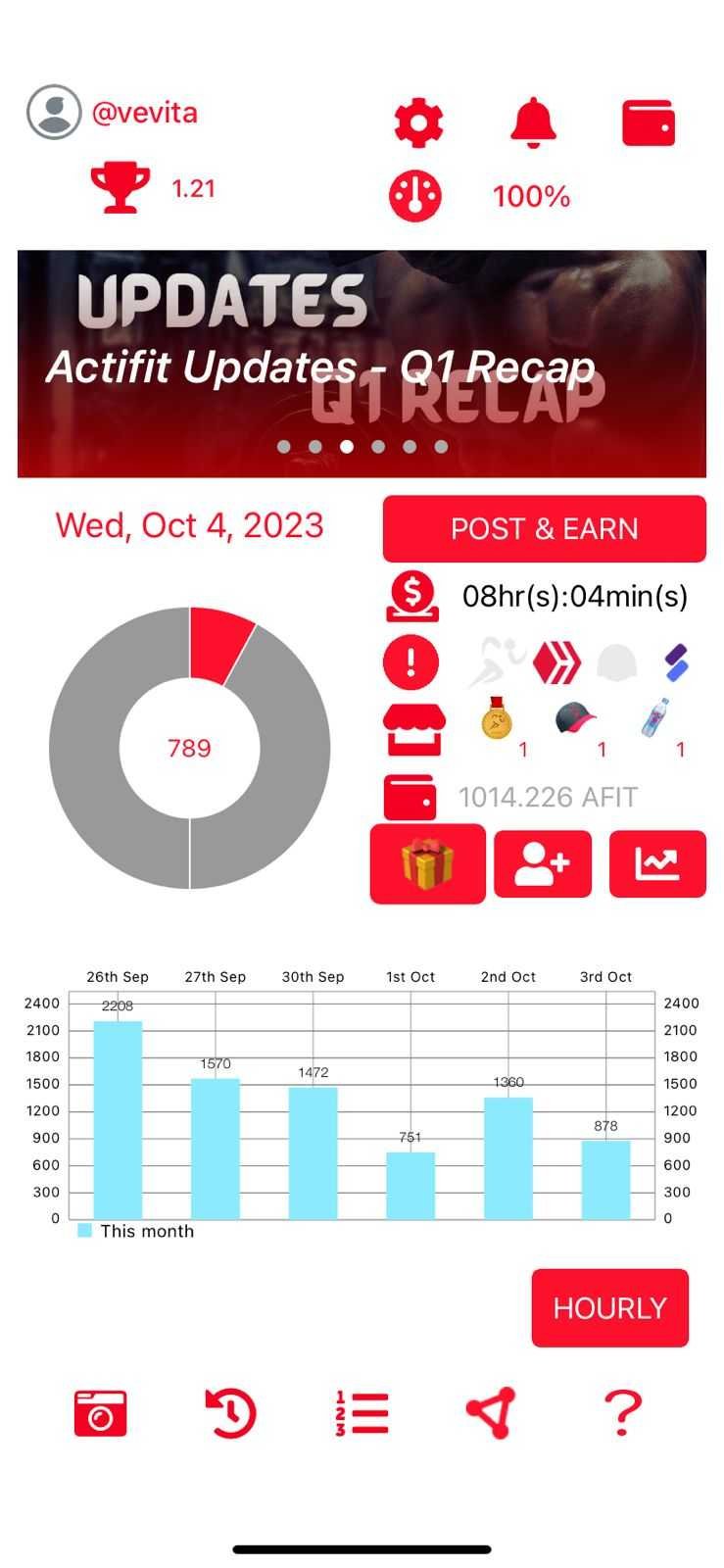724x1568 pixels.
Task: Switch chart to HOURLY view
Action: coord(609,1308)
